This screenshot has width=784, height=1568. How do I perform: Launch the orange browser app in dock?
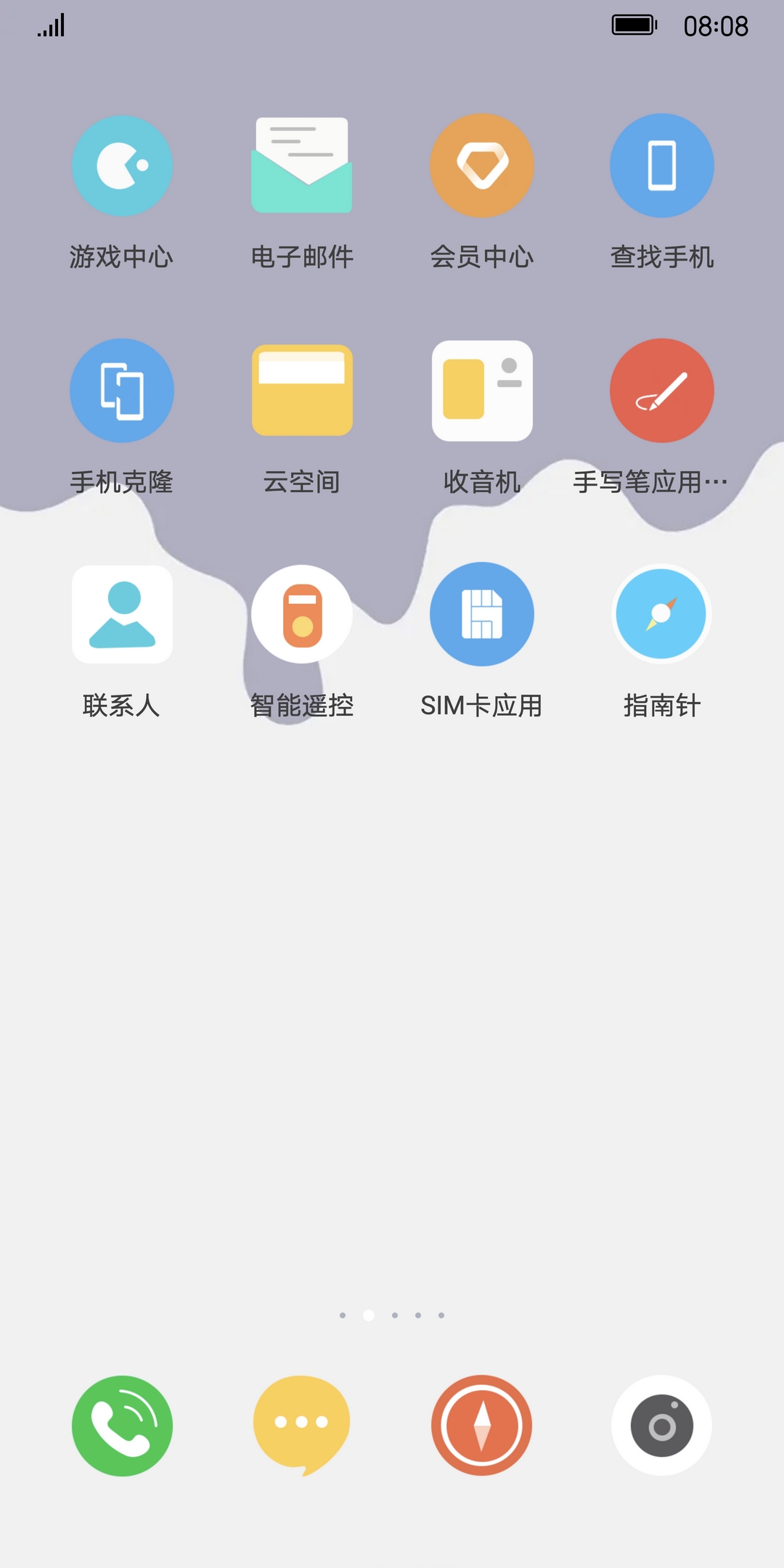[482, 1426]
